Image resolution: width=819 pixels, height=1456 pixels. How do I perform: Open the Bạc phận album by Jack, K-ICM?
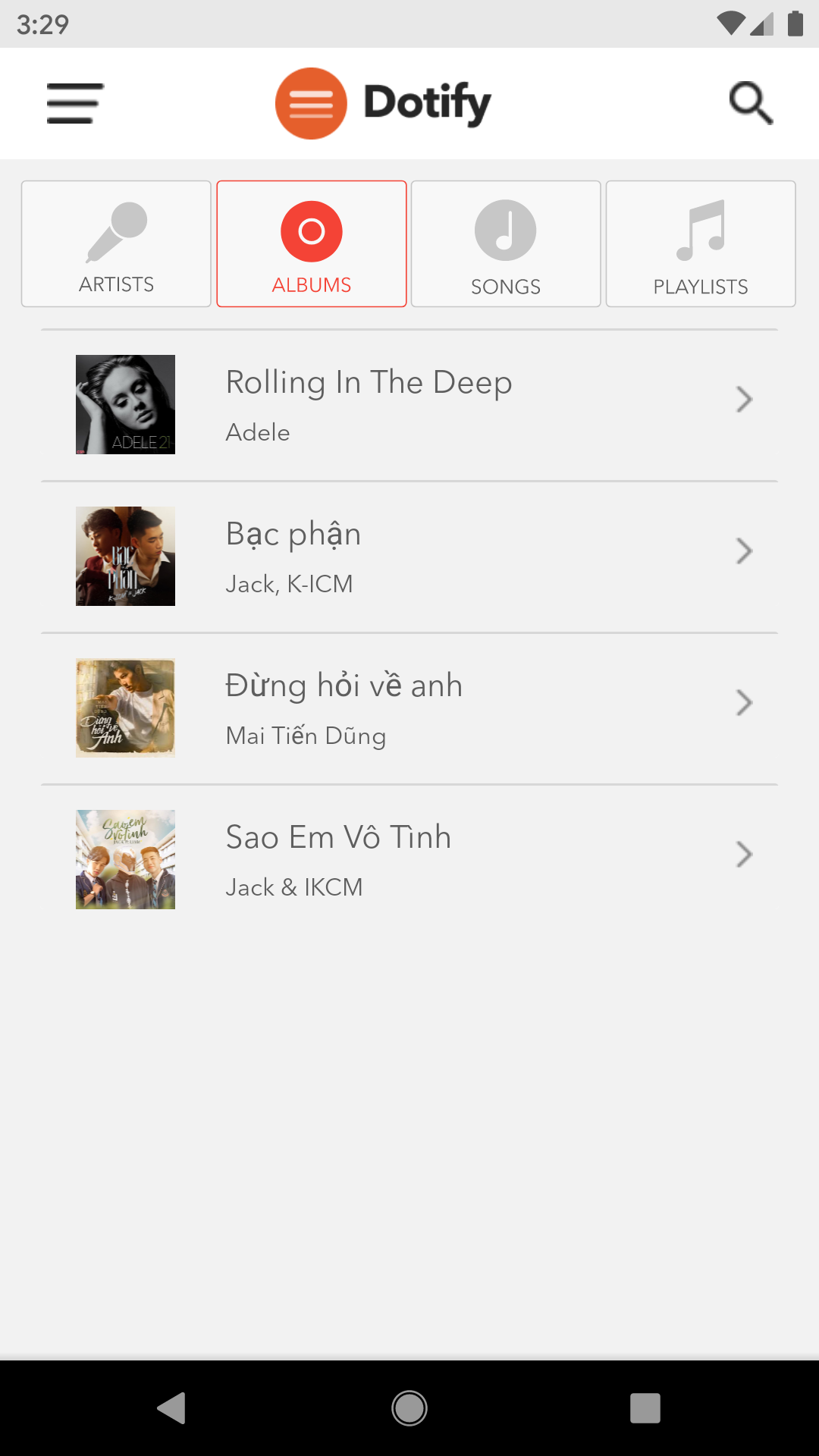[x=409, y=557]
